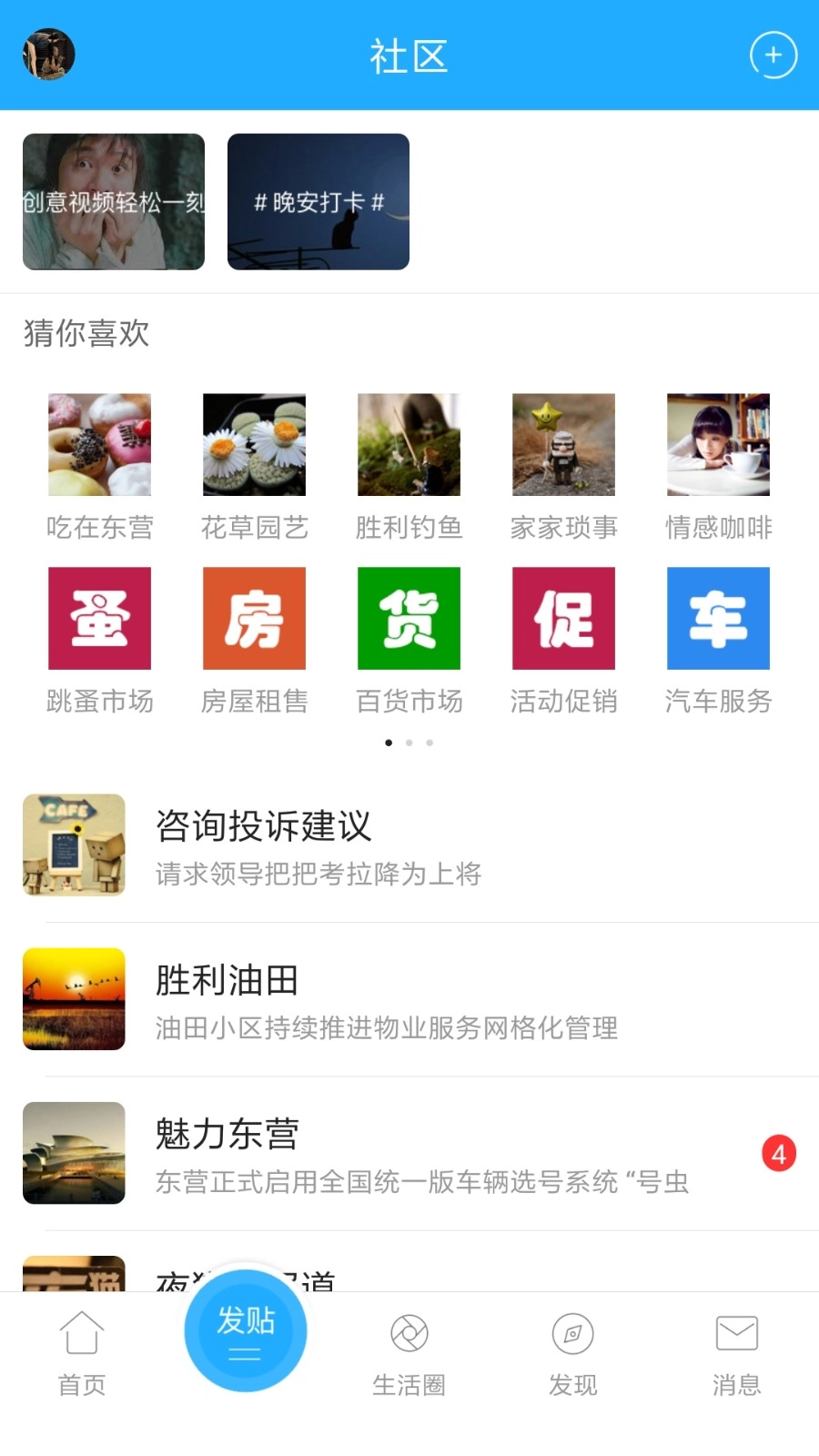Select the 吃在东营 food category
The height and width of the screenshot is (1456, 819).
point(99,444)
